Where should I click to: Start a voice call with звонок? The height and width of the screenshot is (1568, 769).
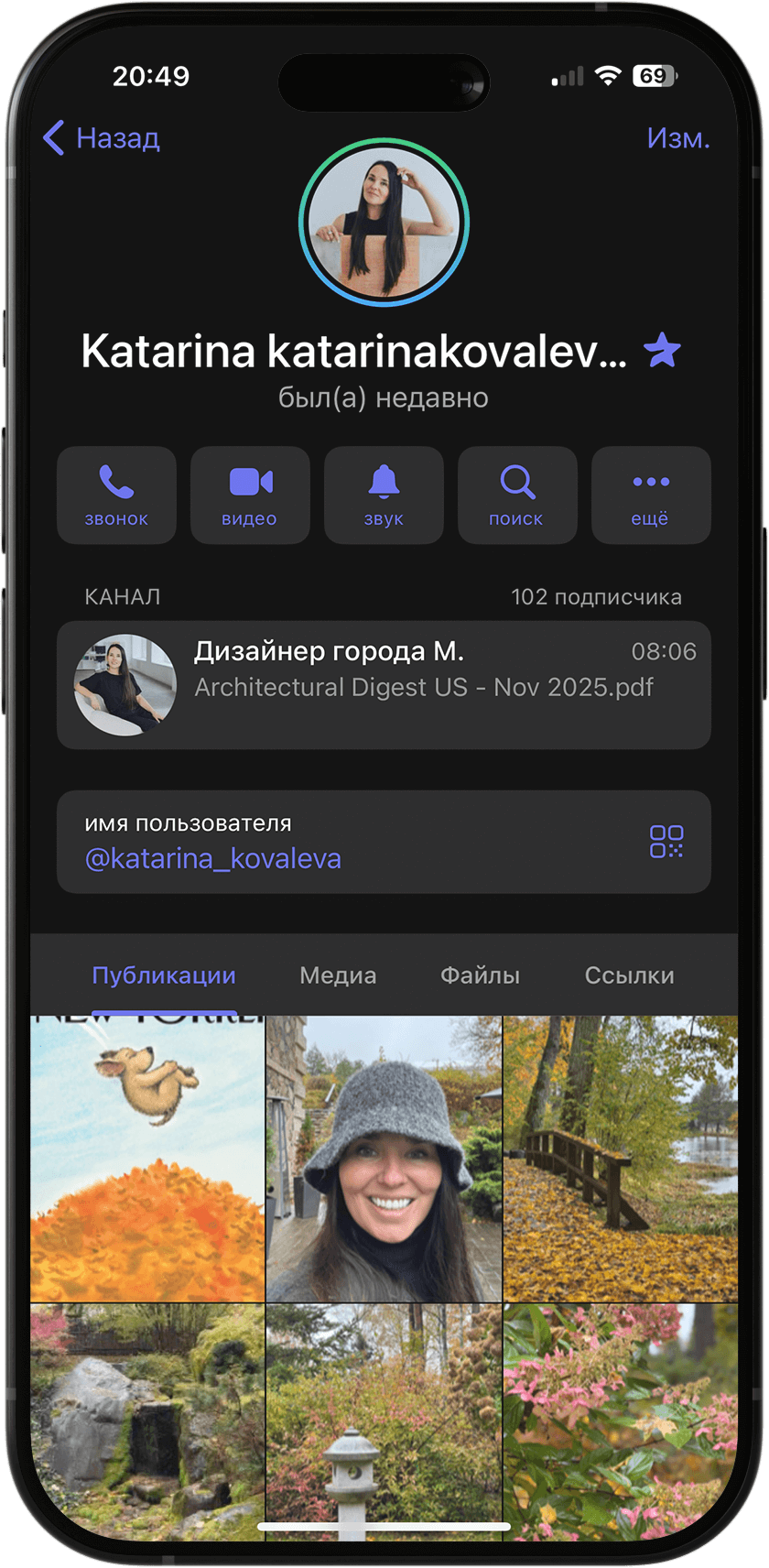(116, 495)
